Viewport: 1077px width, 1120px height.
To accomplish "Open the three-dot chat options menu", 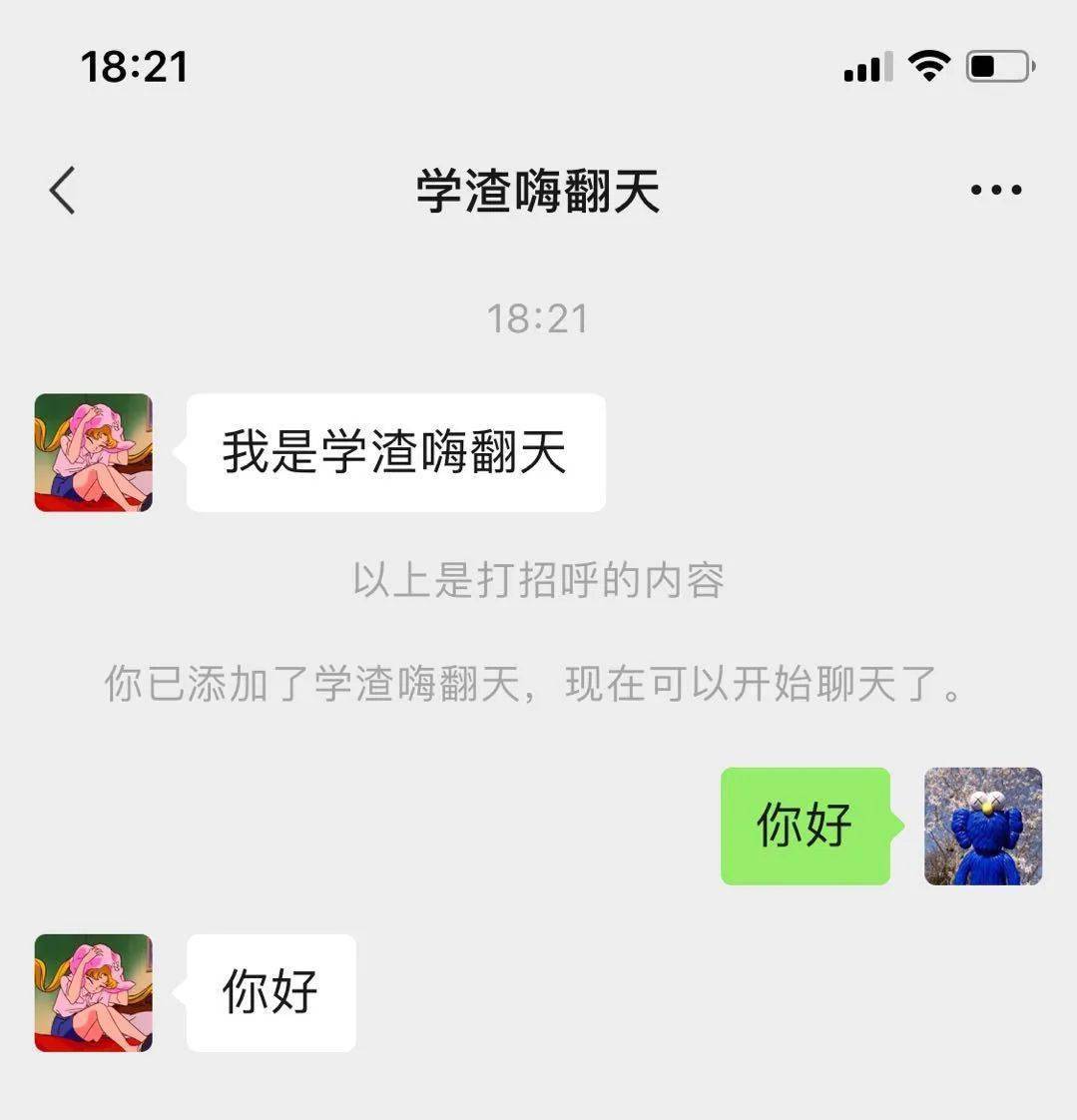I will pos(995,190).
